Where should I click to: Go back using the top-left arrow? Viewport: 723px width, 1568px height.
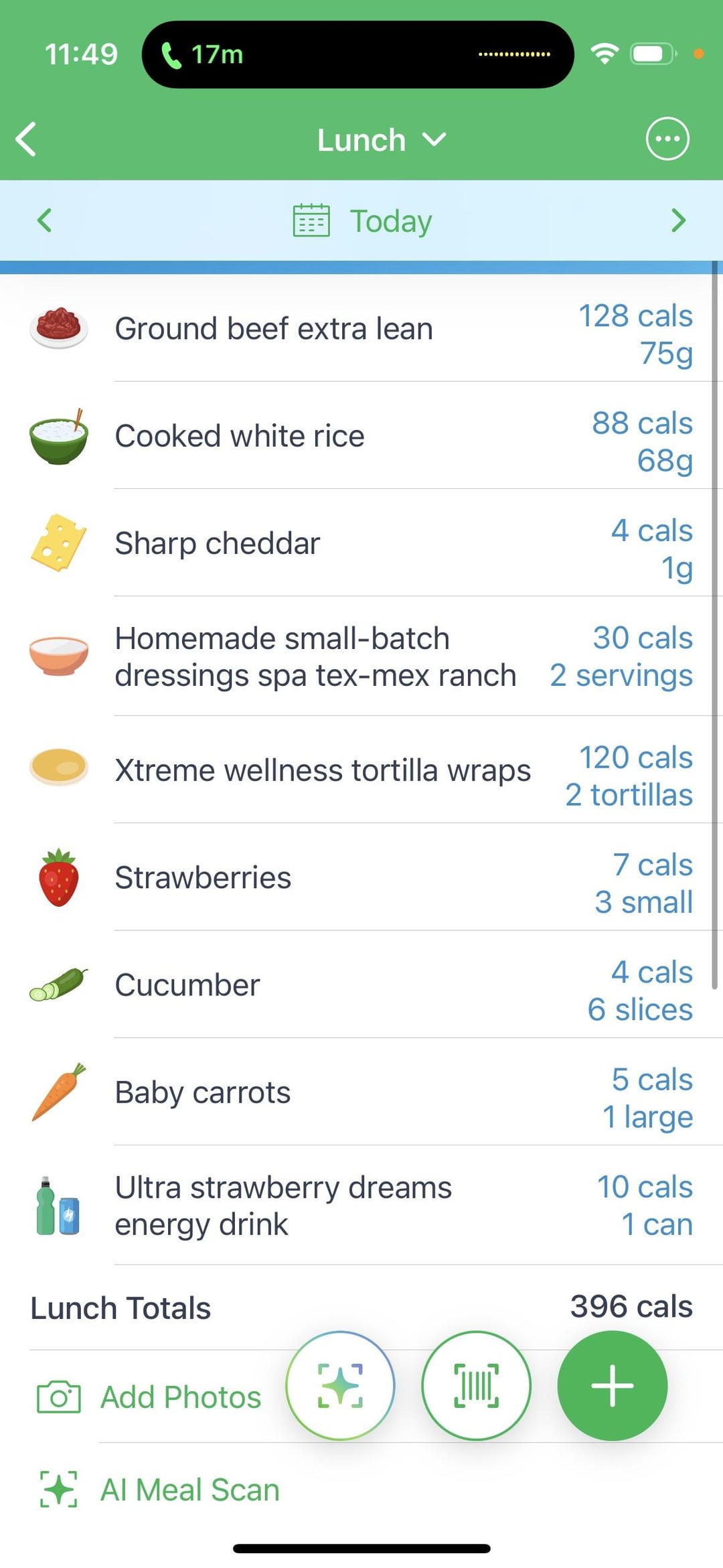(x=27, y=139)
